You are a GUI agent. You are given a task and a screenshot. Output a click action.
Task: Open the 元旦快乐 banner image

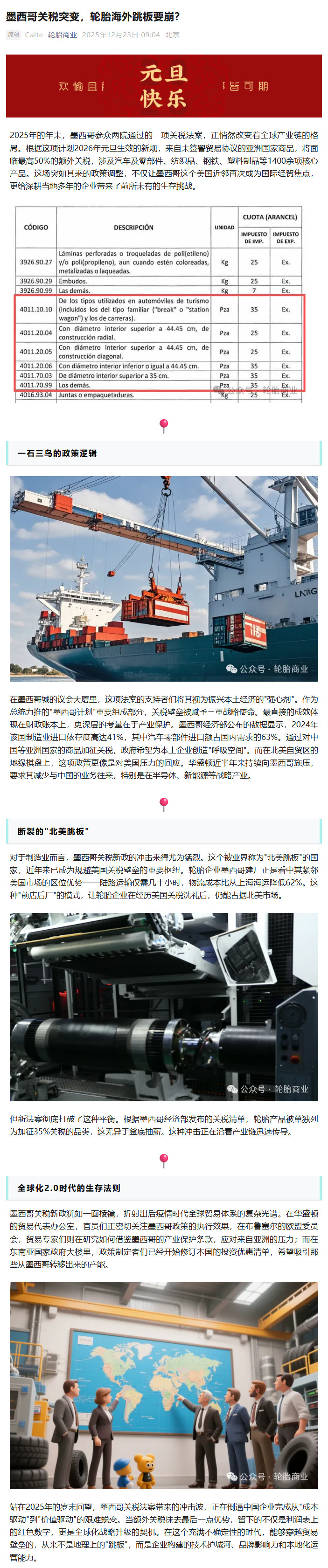[163, 86]
